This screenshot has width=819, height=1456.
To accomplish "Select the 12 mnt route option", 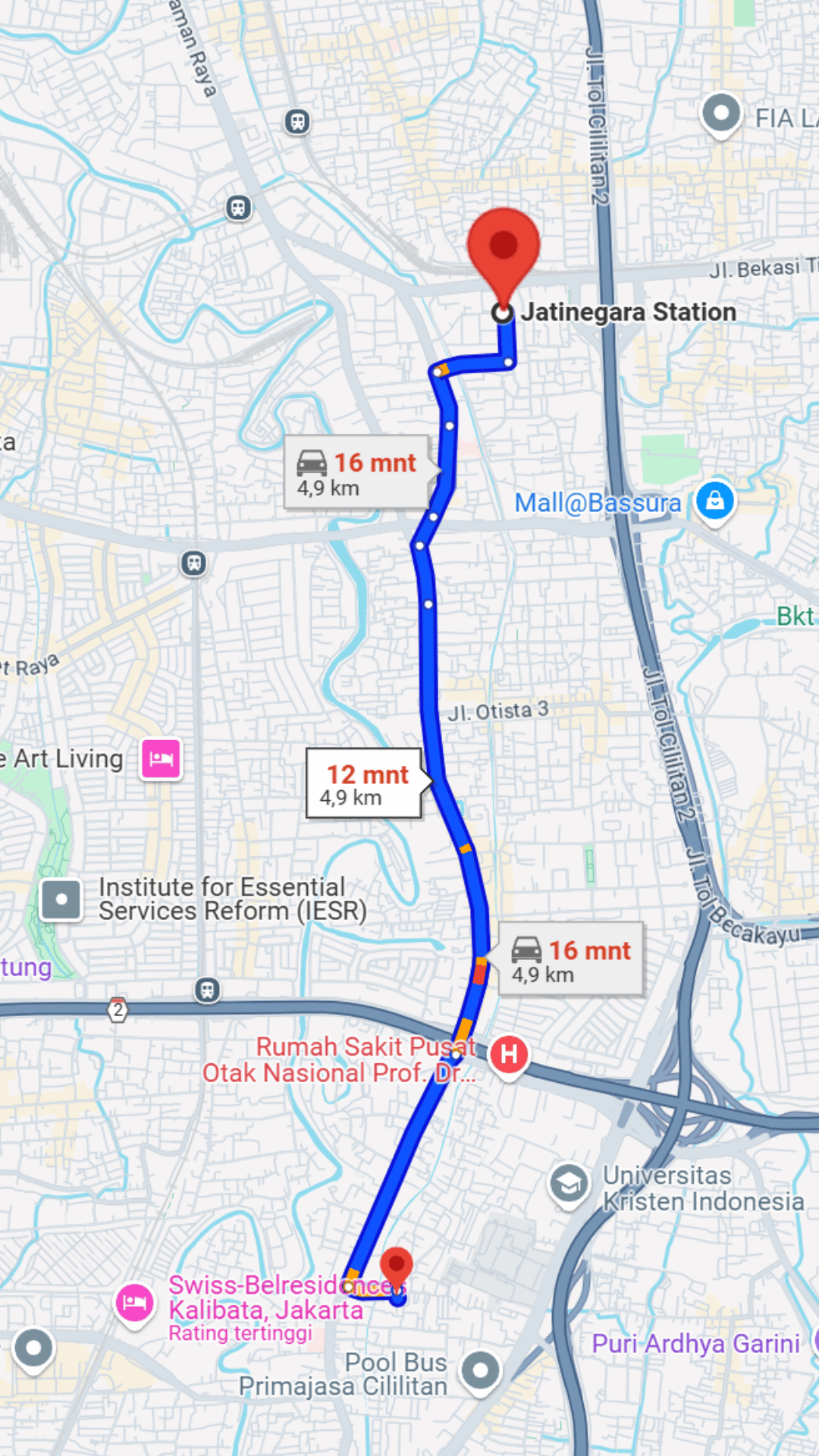I will (364, 784).
